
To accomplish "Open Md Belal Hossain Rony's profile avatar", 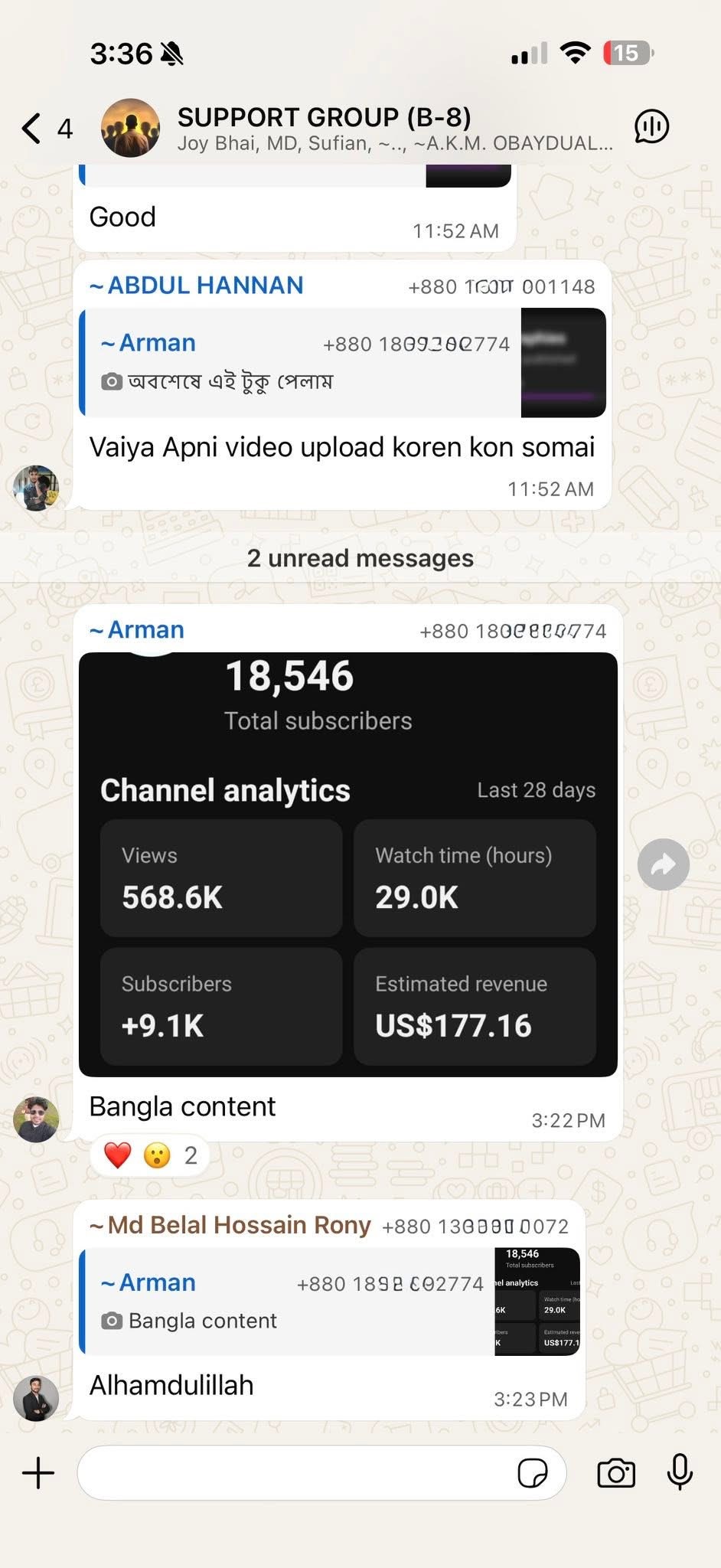I will [36, 1399].
